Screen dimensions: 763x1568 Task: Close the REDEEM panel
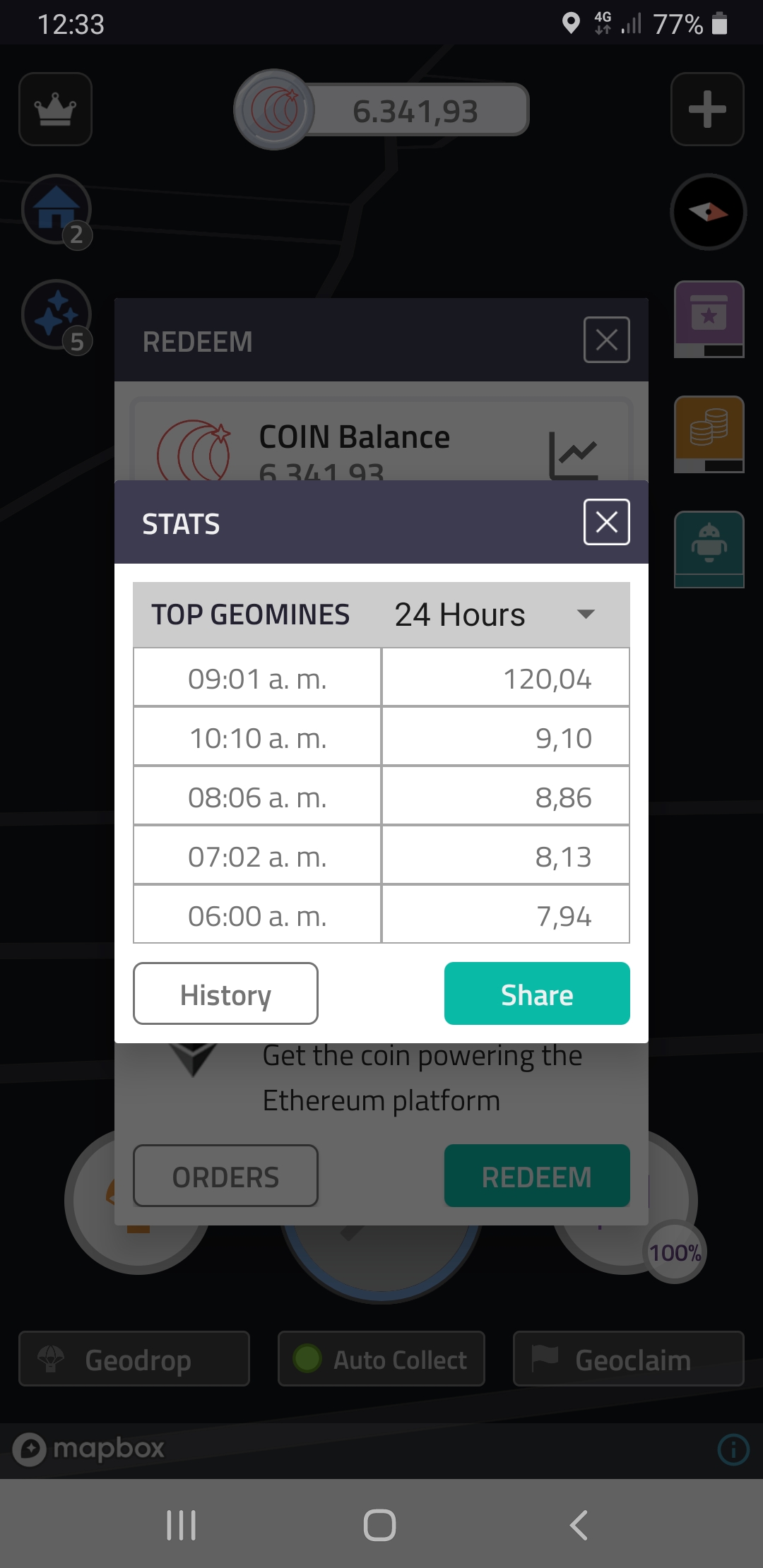point(606,340)
